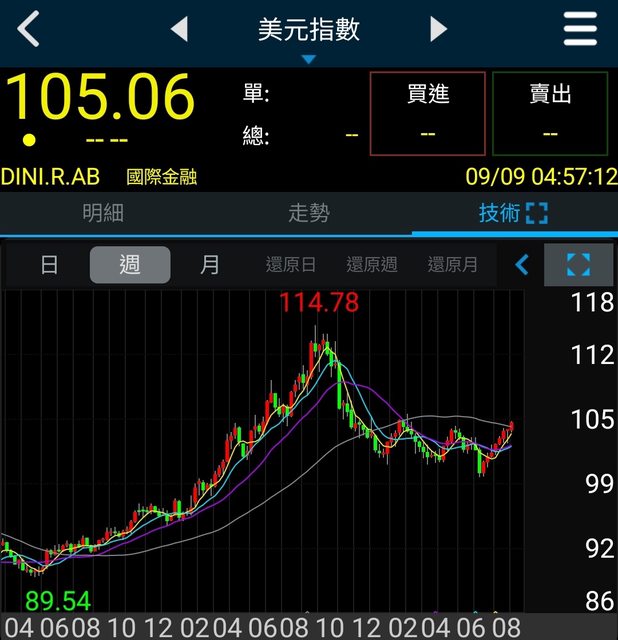This screenshot has width=618, height=640.
Task: Go back with the top-left arrow
Action: [29, 30]
